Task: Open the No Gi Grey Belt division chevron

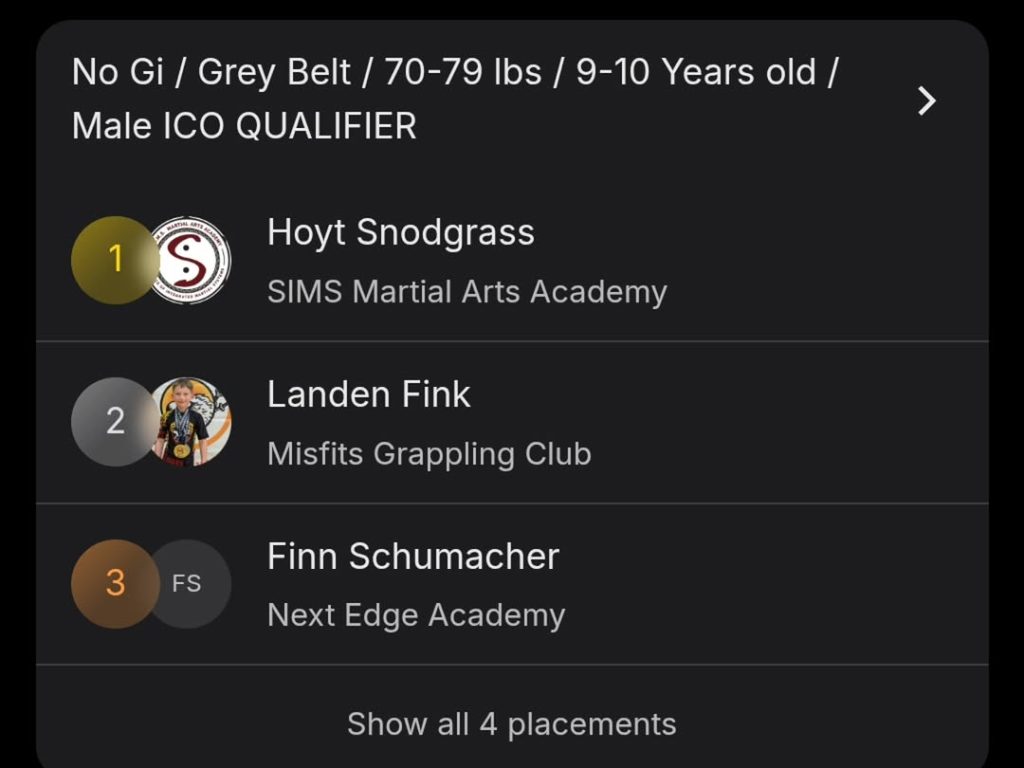Action: pyautogui.click(x=926, y=101)
